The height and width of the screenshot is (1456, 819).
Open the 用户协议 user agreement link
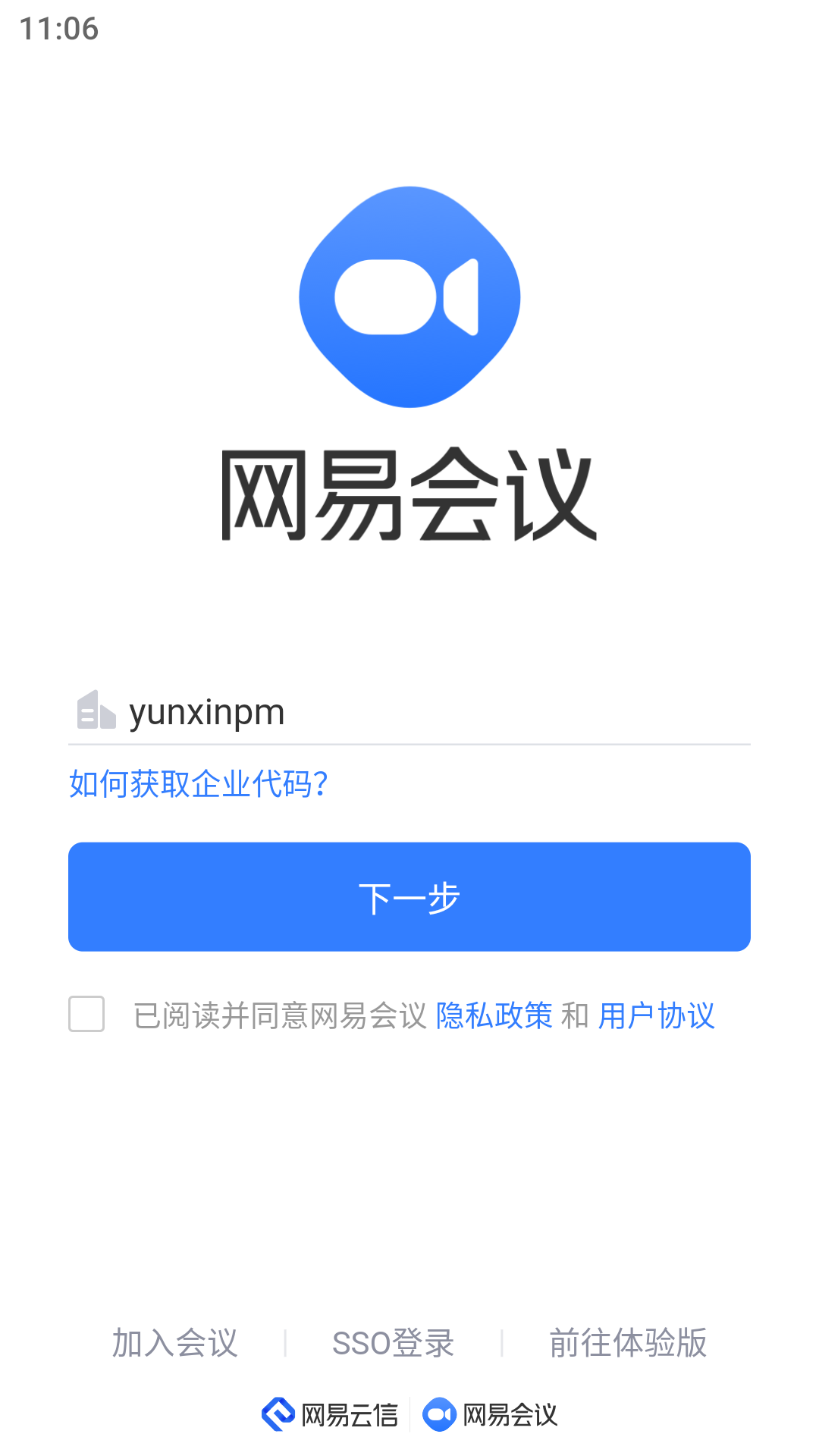(656, 1015)
